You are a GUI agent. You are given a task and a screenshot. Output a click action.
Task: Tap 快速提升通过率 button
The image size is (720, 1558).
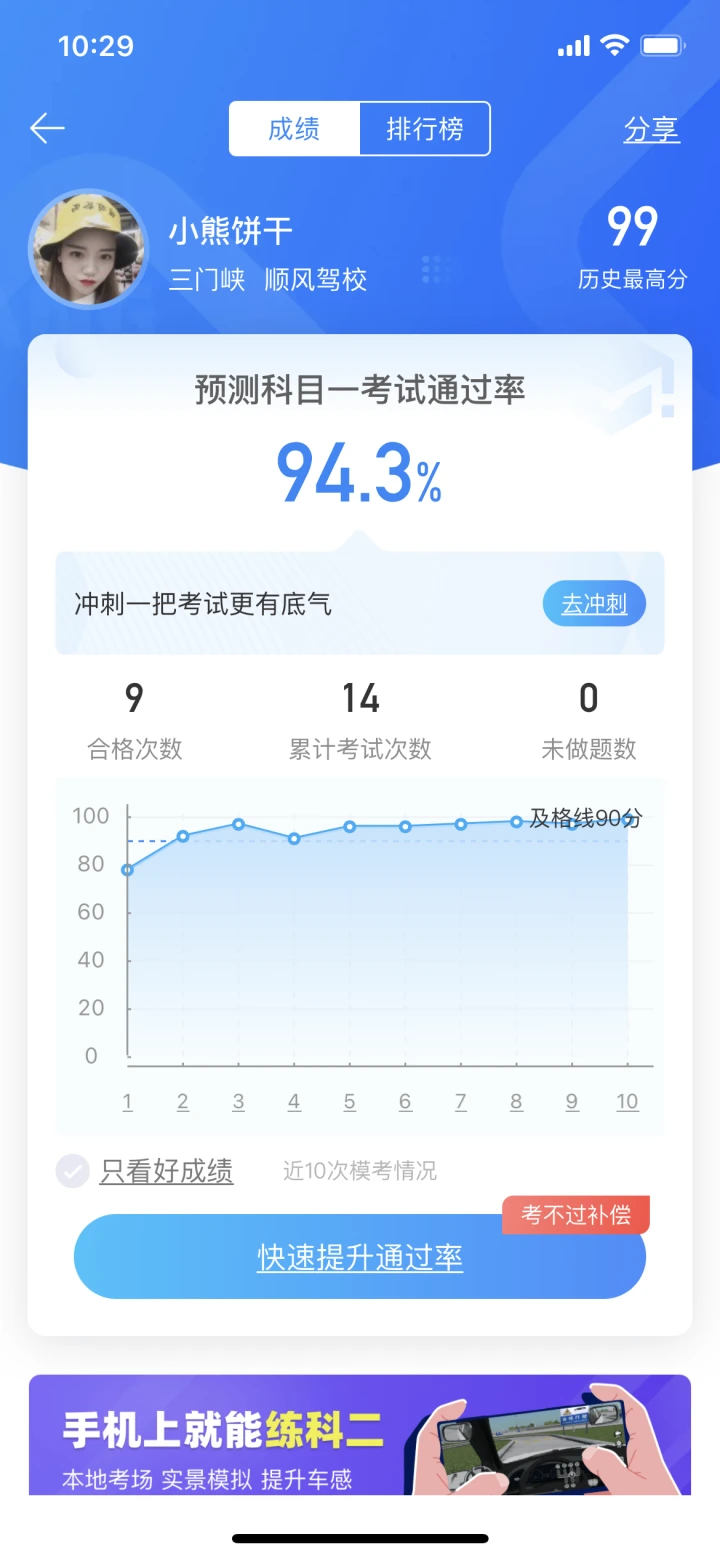point(360,1257)
